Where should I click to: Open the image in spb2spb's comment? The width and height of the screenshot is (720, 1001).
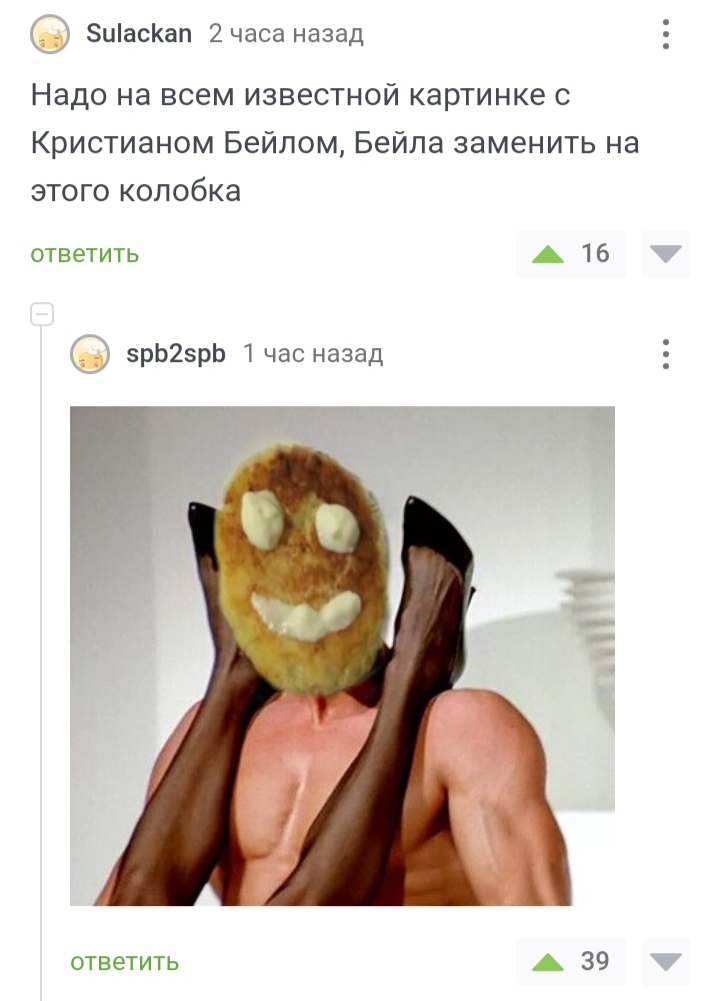[342, 655]
